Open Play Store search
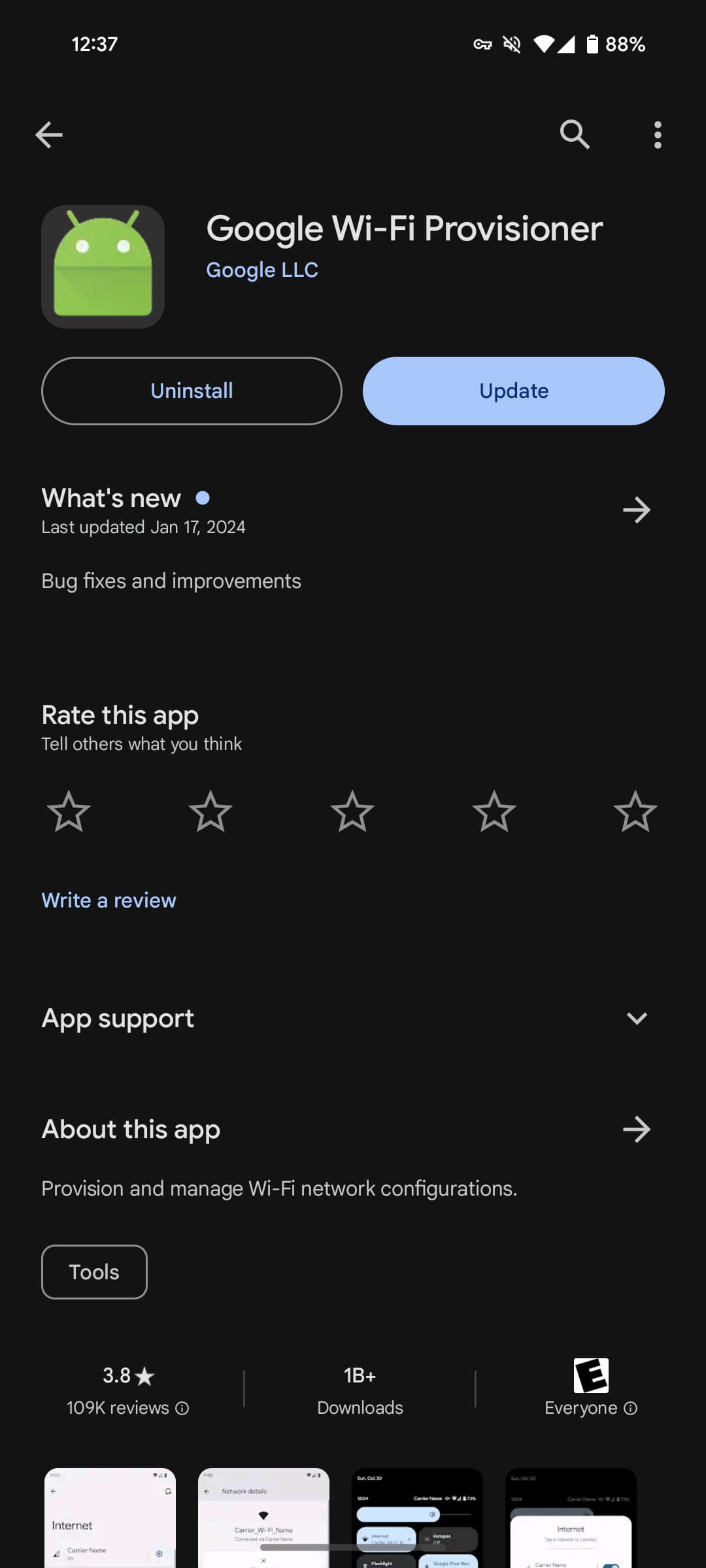 574,135
